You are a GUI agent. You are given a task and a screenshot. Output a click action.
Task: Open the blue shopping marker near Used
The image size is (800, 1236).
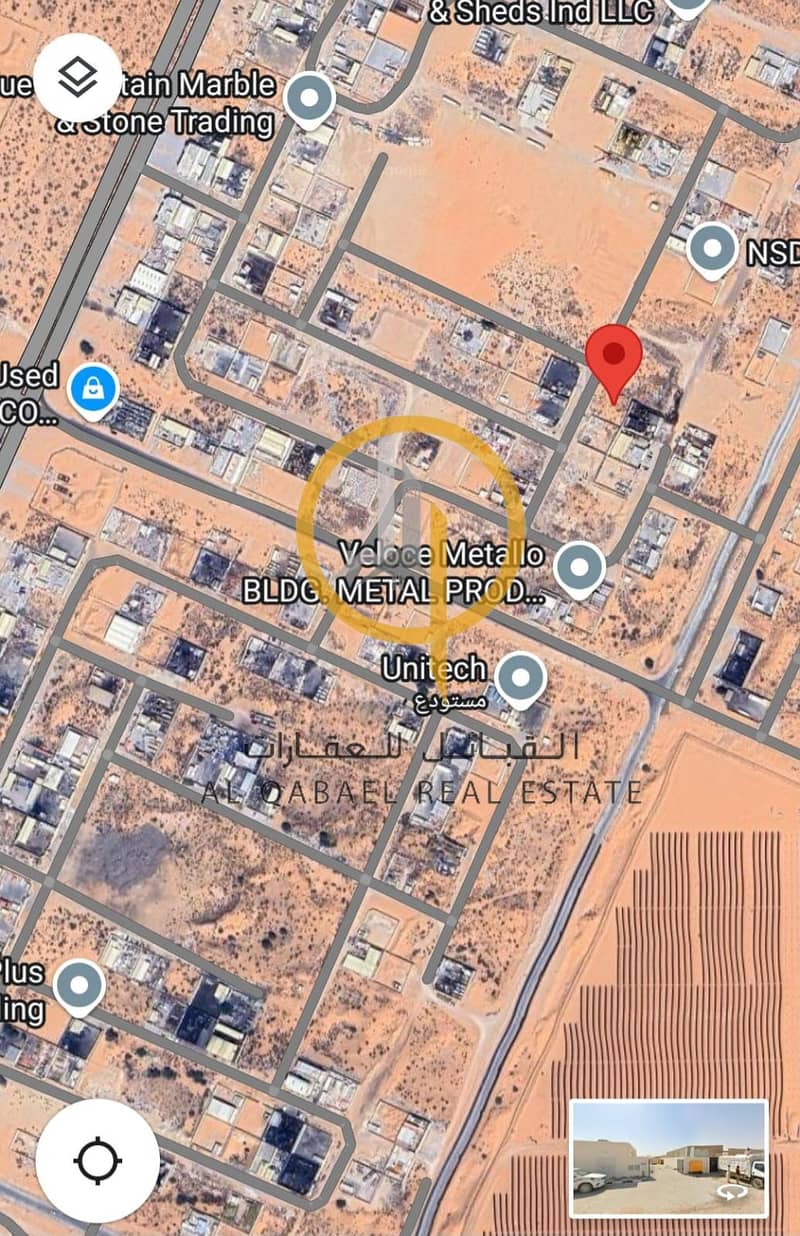[x=94, y=389]
